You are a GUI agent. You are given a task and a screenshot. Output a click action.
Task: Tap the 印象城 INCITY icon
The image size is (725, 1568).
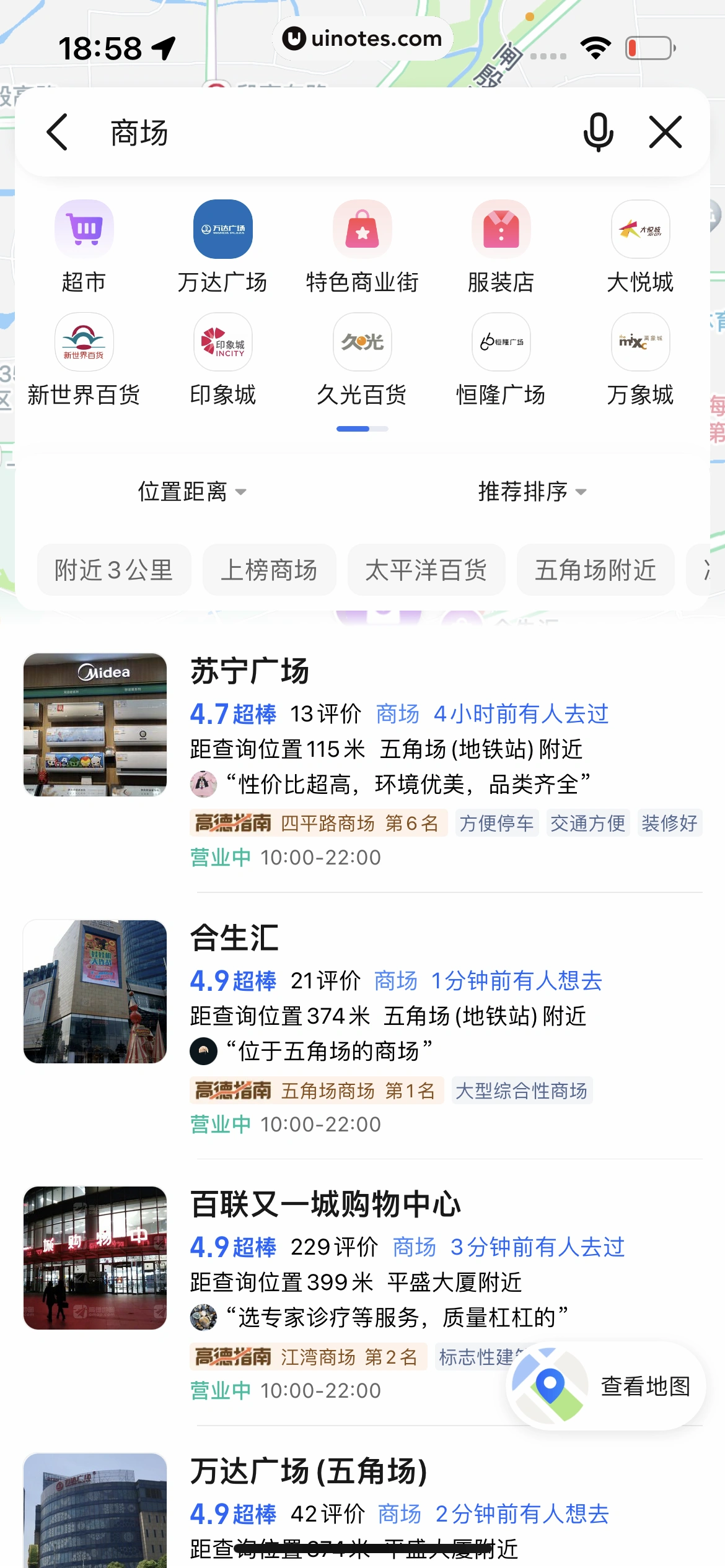click(x=222, y=342)
